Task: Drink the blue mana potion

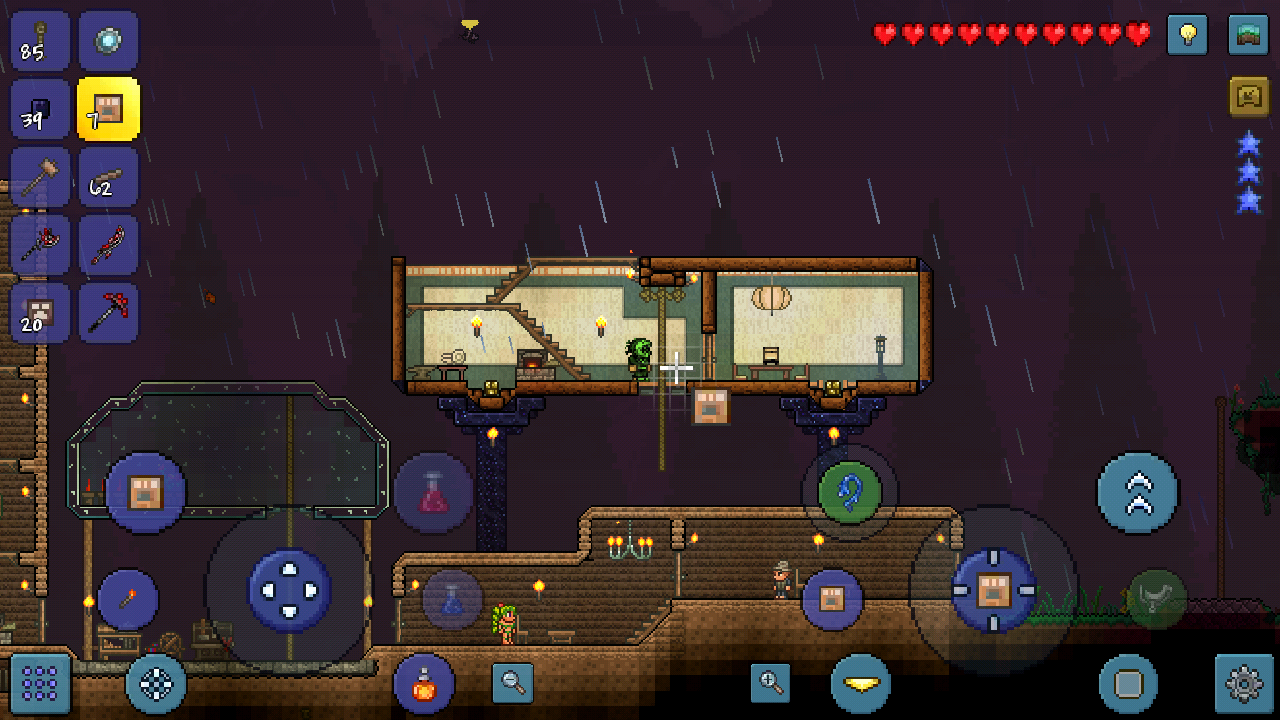Action: [452, 600]
